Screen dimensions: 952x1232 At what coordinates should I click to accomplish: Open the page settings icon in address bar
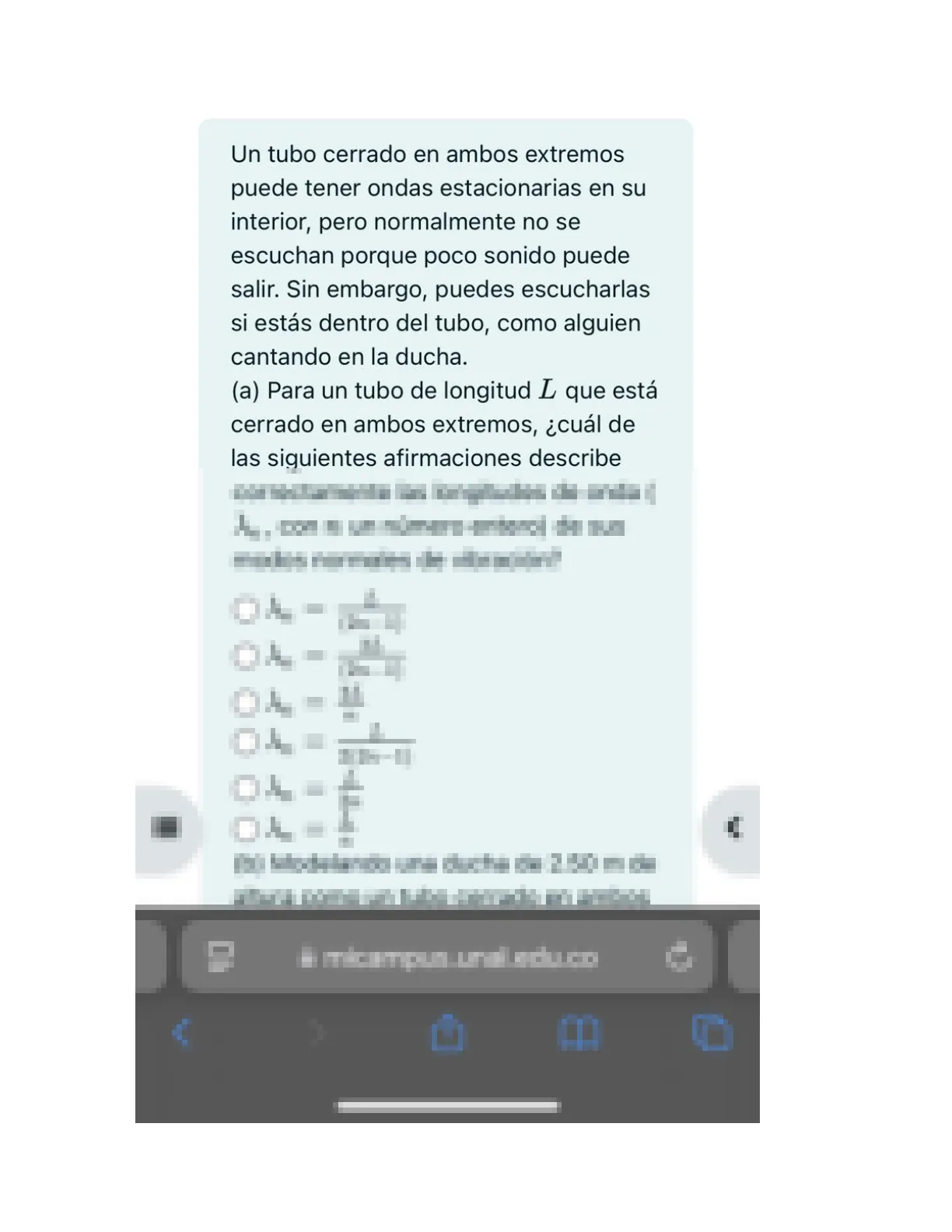pos(220,957)
